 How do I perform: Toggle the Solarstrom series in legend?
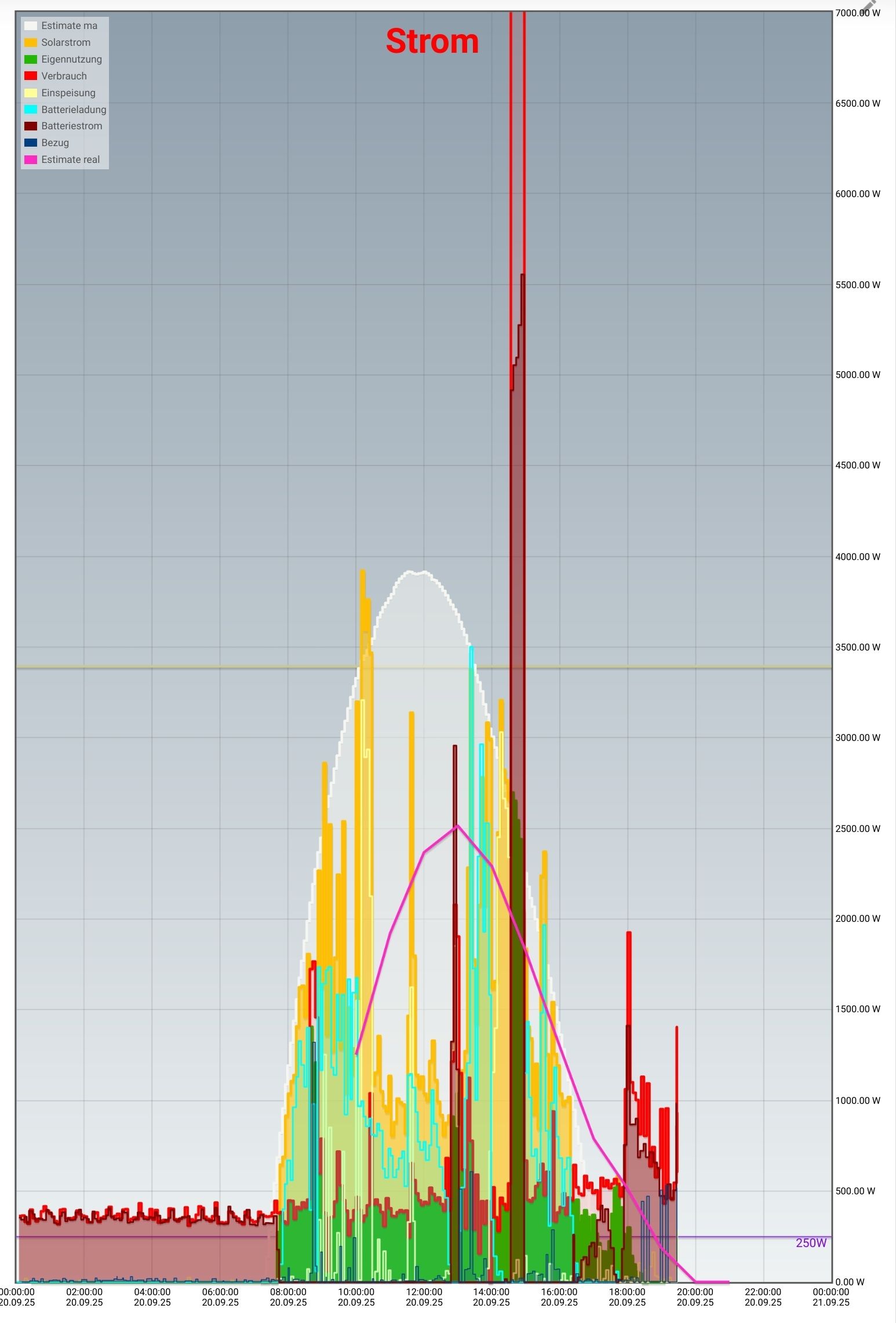(x=65, y=42)
